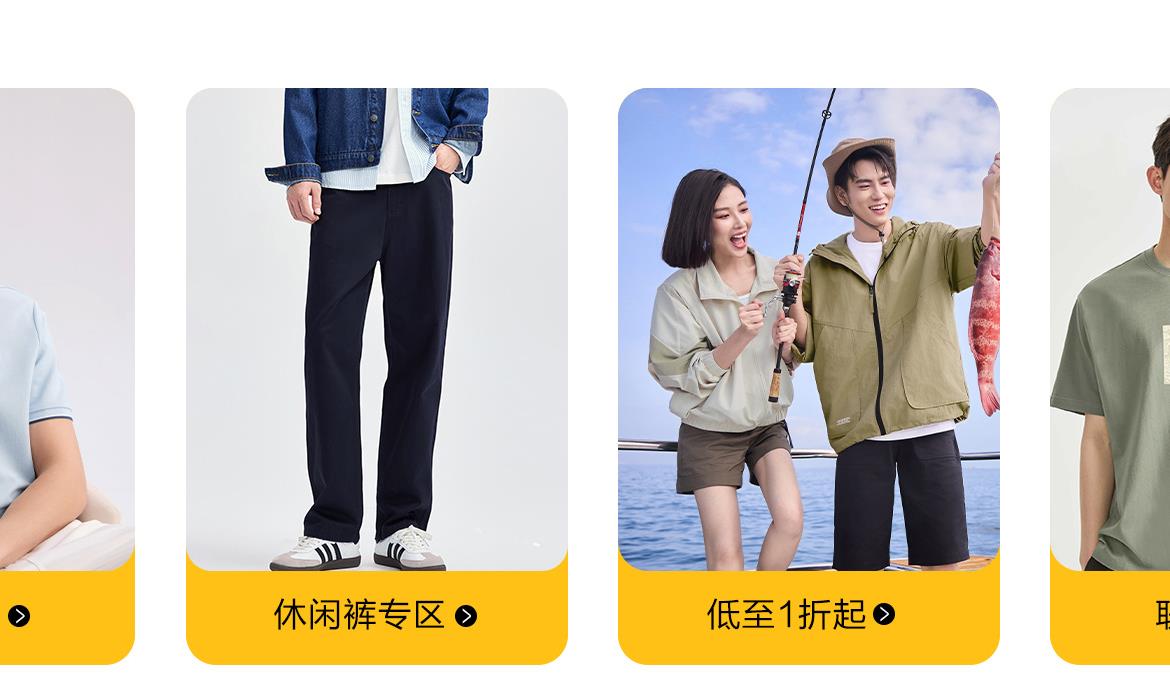Open the 休闲裤专区 casual pants card
1170x698 pixels.
[376, 330]
